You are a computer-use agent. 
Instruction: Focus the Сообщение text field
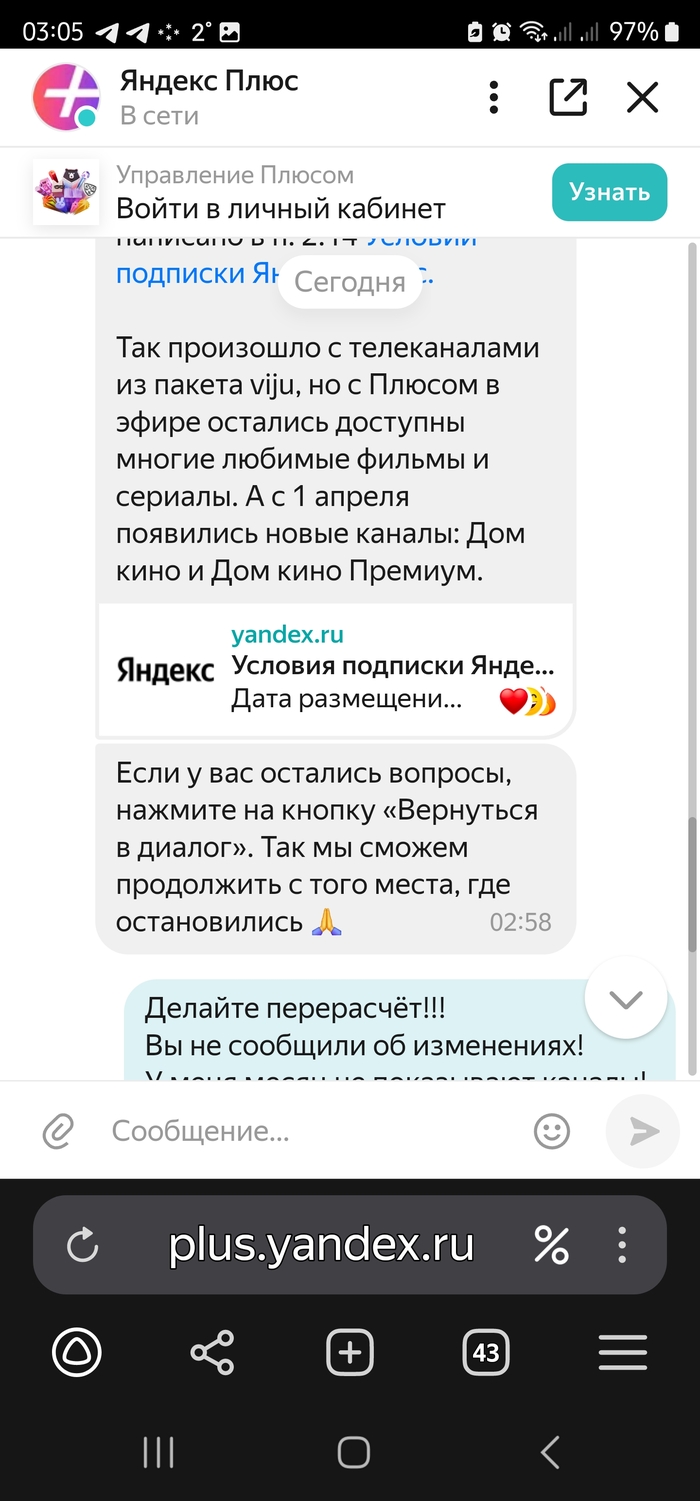[x=310, y=1131]
